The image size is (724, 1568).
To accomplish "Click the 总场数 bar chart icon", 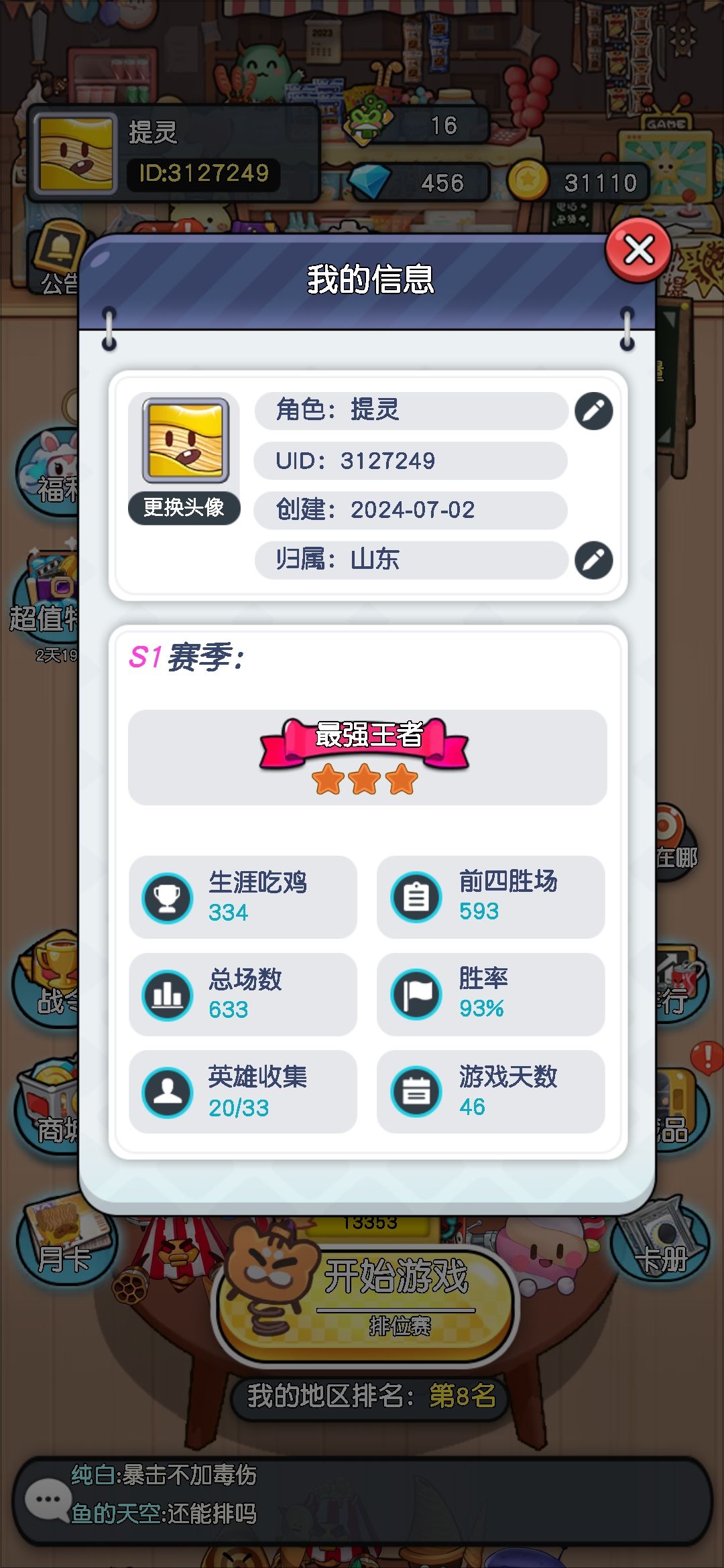I will click(168, 994).
